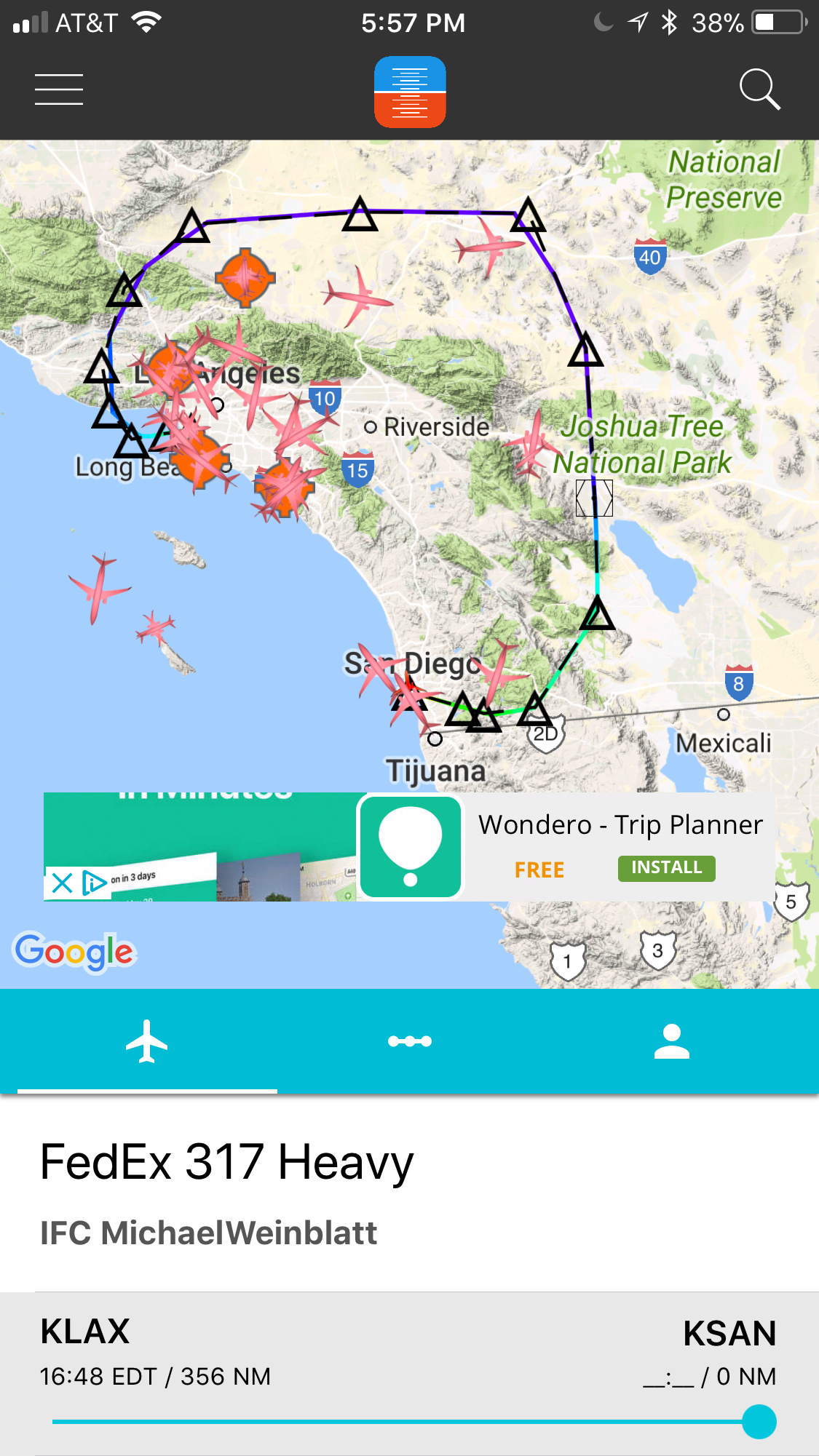Screen dimensions: 819x1456
Task: Switch to the pilot profile tab
Action: click(x=671, y=1041)
